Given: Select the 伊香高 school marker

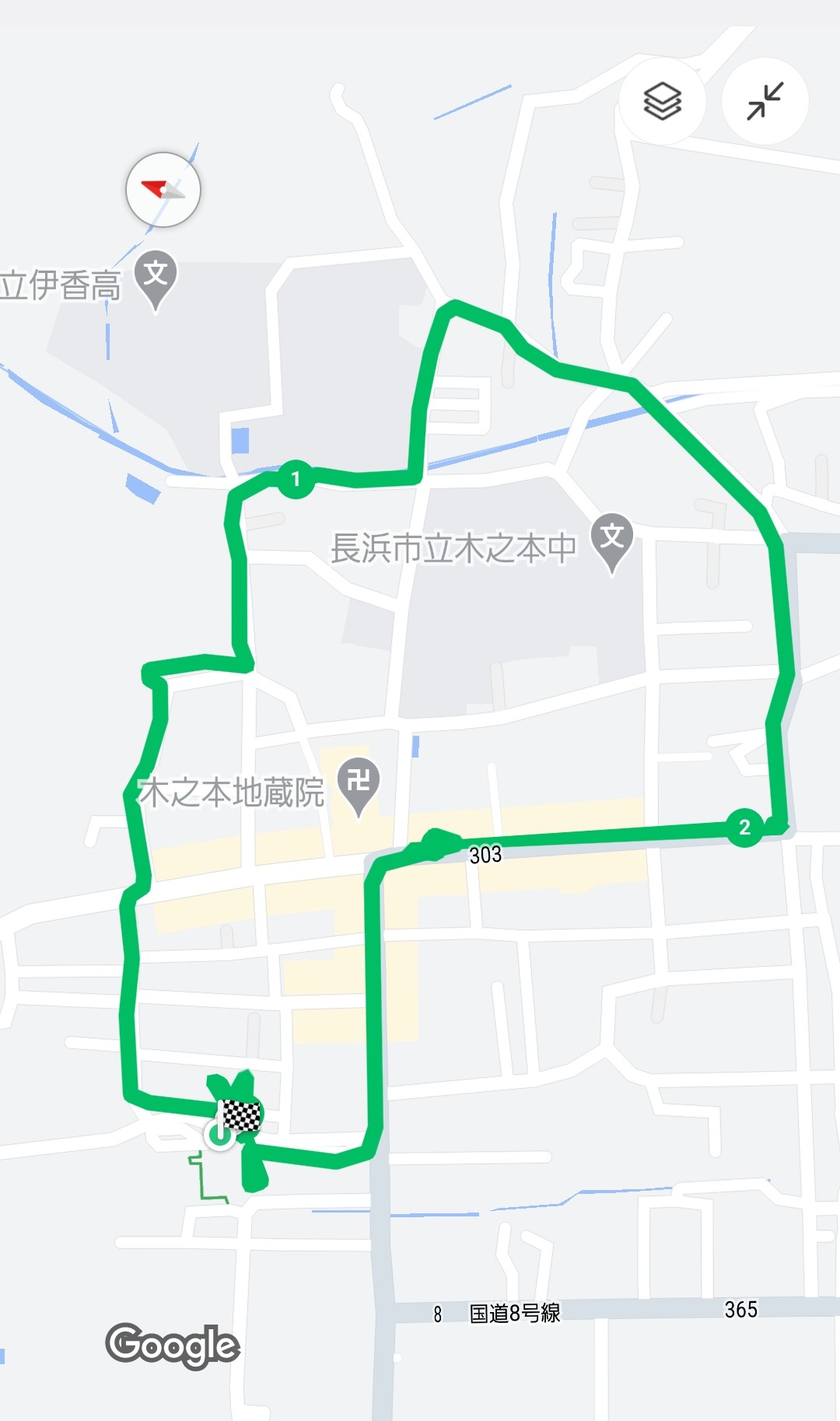Looking at the screenshot, I should click(x=156, y=280).
